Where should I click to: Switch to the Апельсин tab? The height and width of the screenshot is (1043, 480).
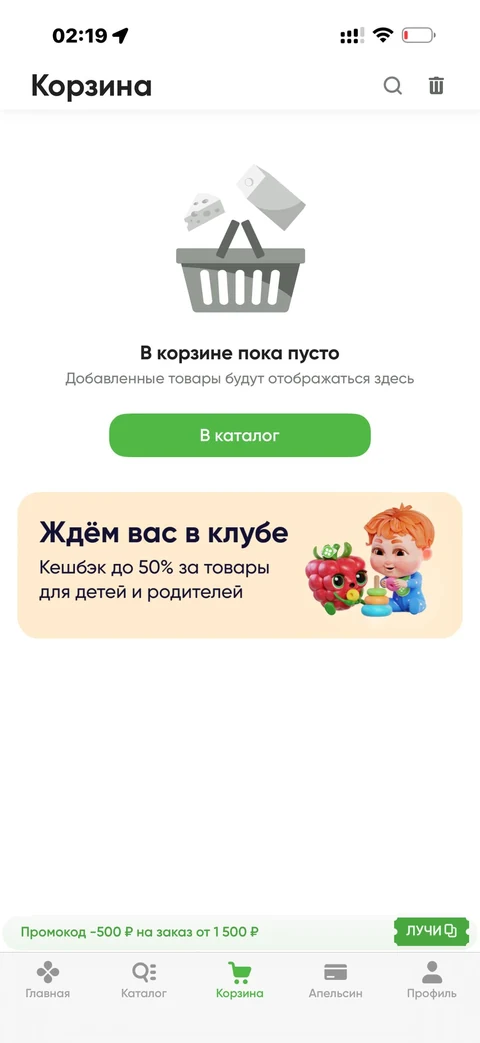pyautogui.click(x=336, y=980)
